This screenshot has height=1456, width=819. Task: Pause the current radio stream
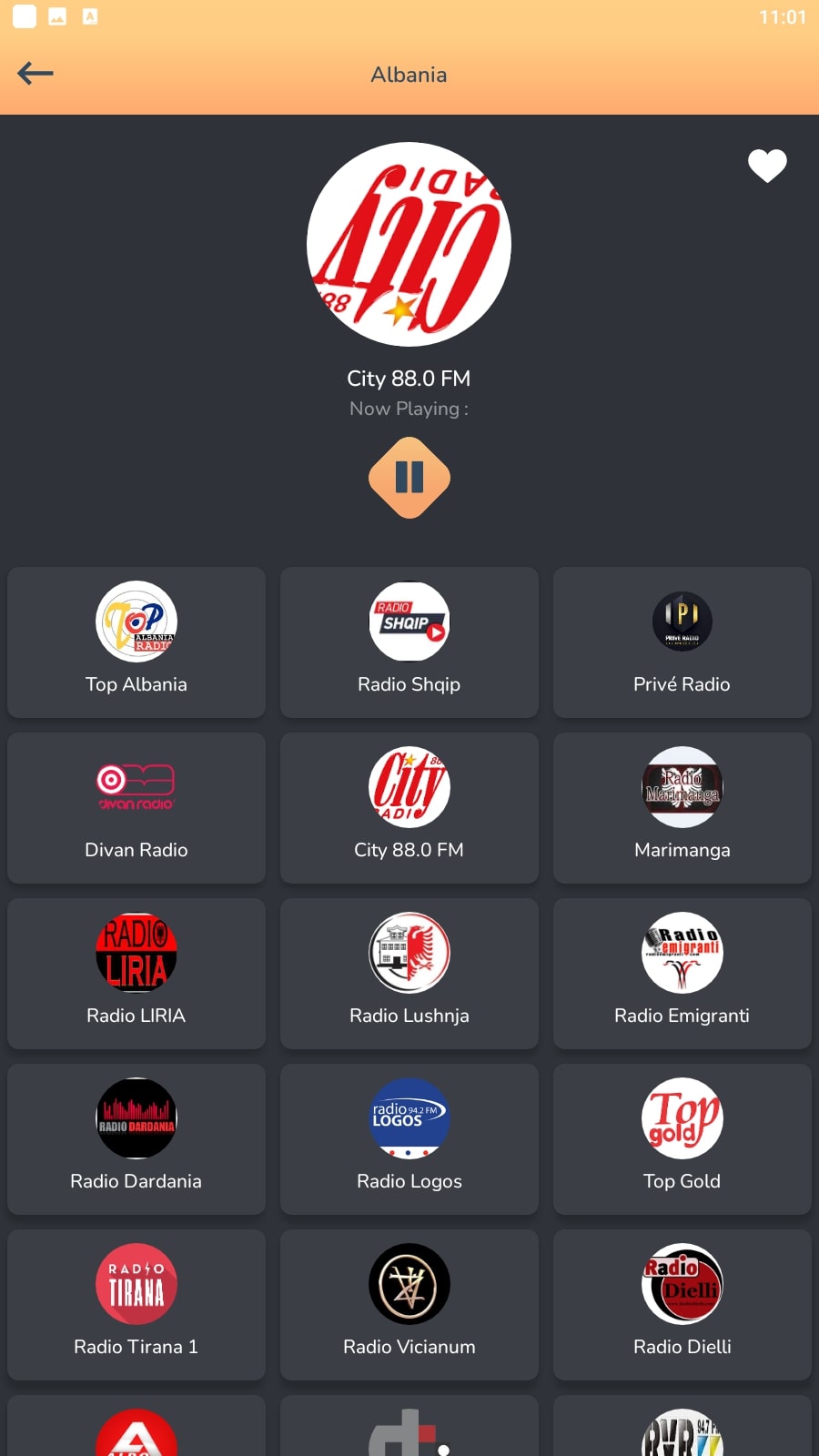tap(409, 478)
